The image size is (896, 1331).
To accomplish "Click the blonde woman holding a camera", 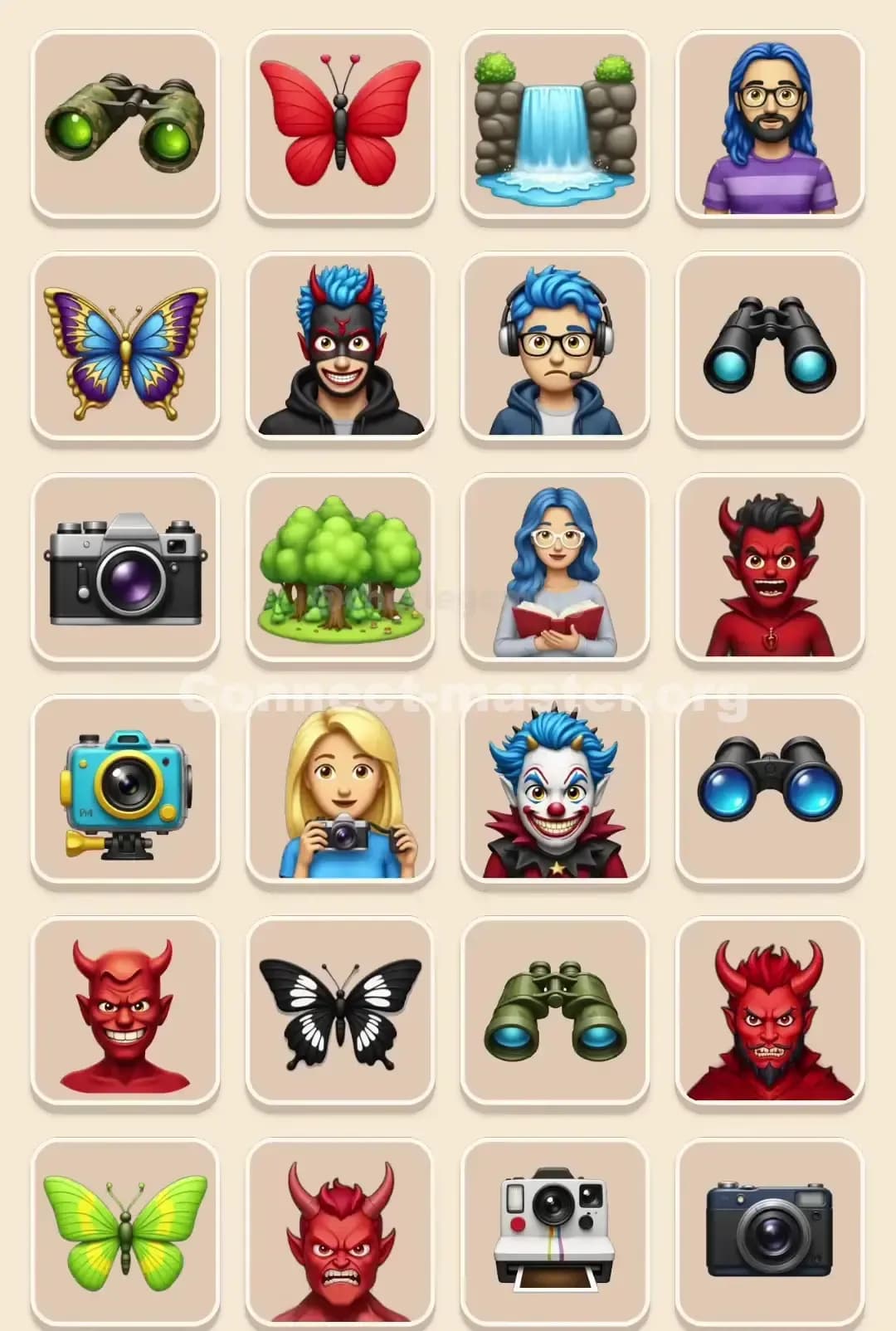I will coord(339,797).
